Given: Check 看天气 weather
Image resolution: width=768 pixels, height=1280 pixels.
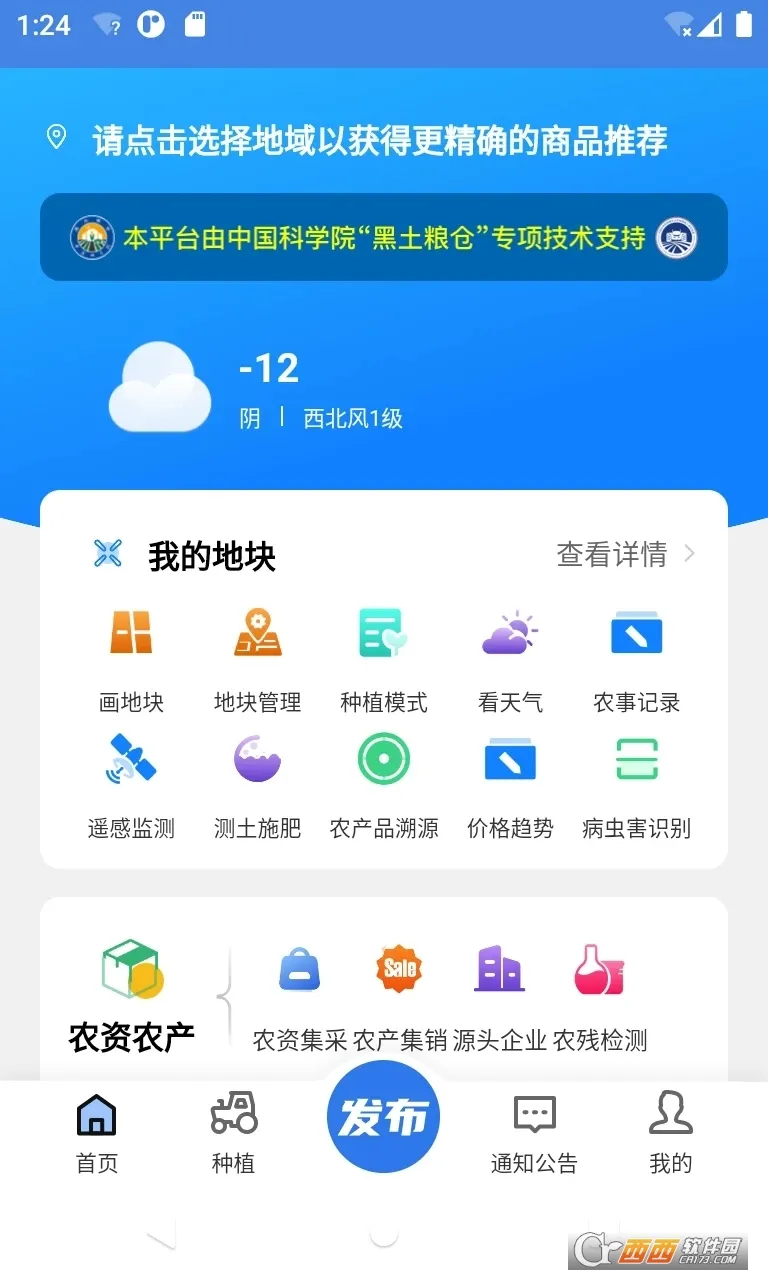Looking at the screenshot, I should click(x=510, y=655).
